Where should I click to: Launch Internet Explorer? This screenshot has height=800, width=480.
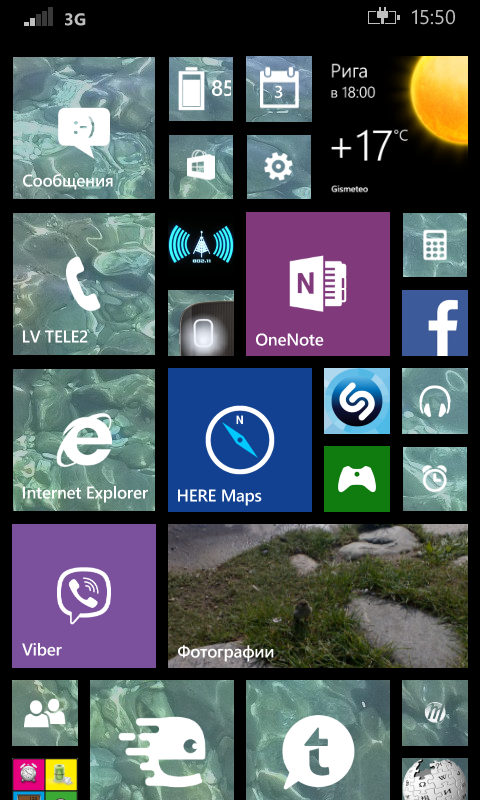tap(84, 440)
